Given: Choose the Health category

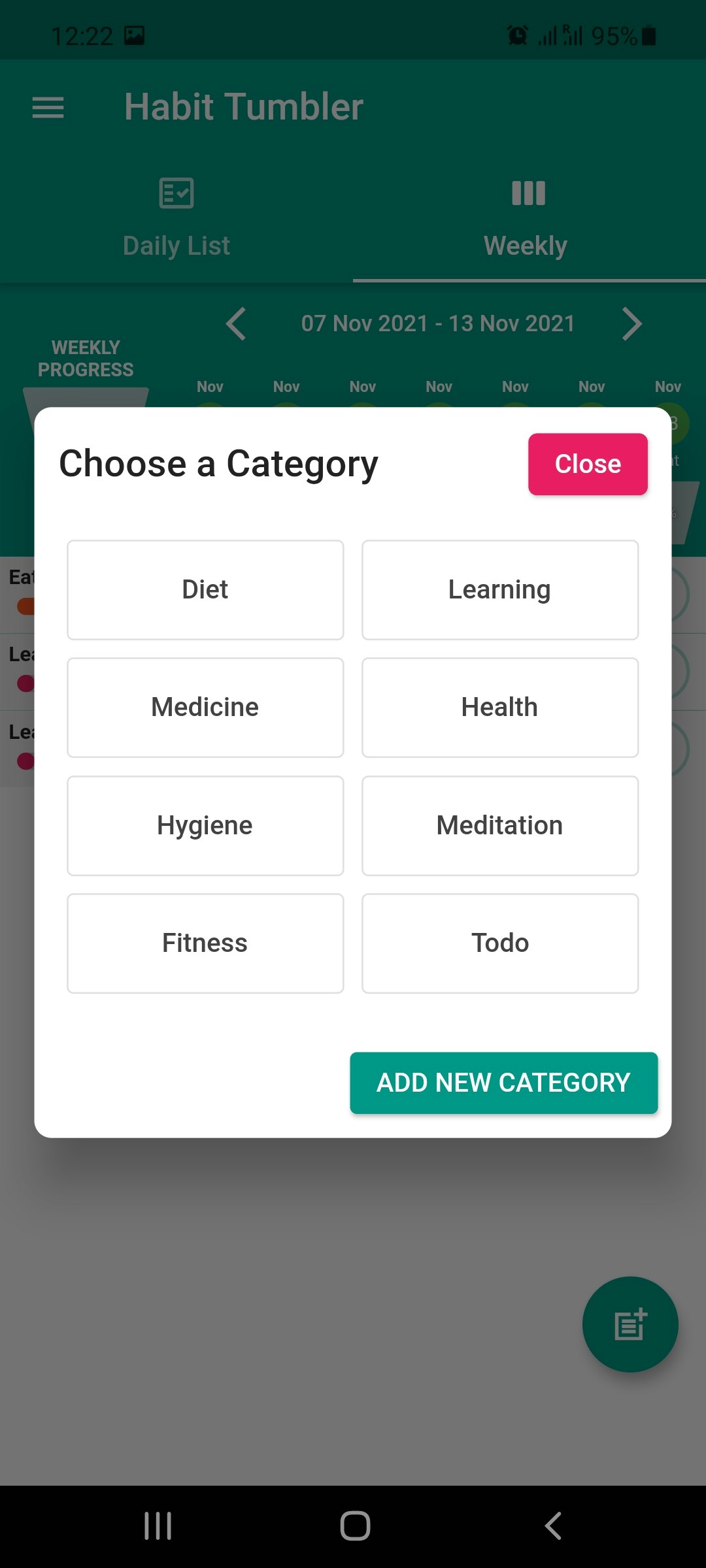Looking at the screenshot, I should [x=499, y=707].
